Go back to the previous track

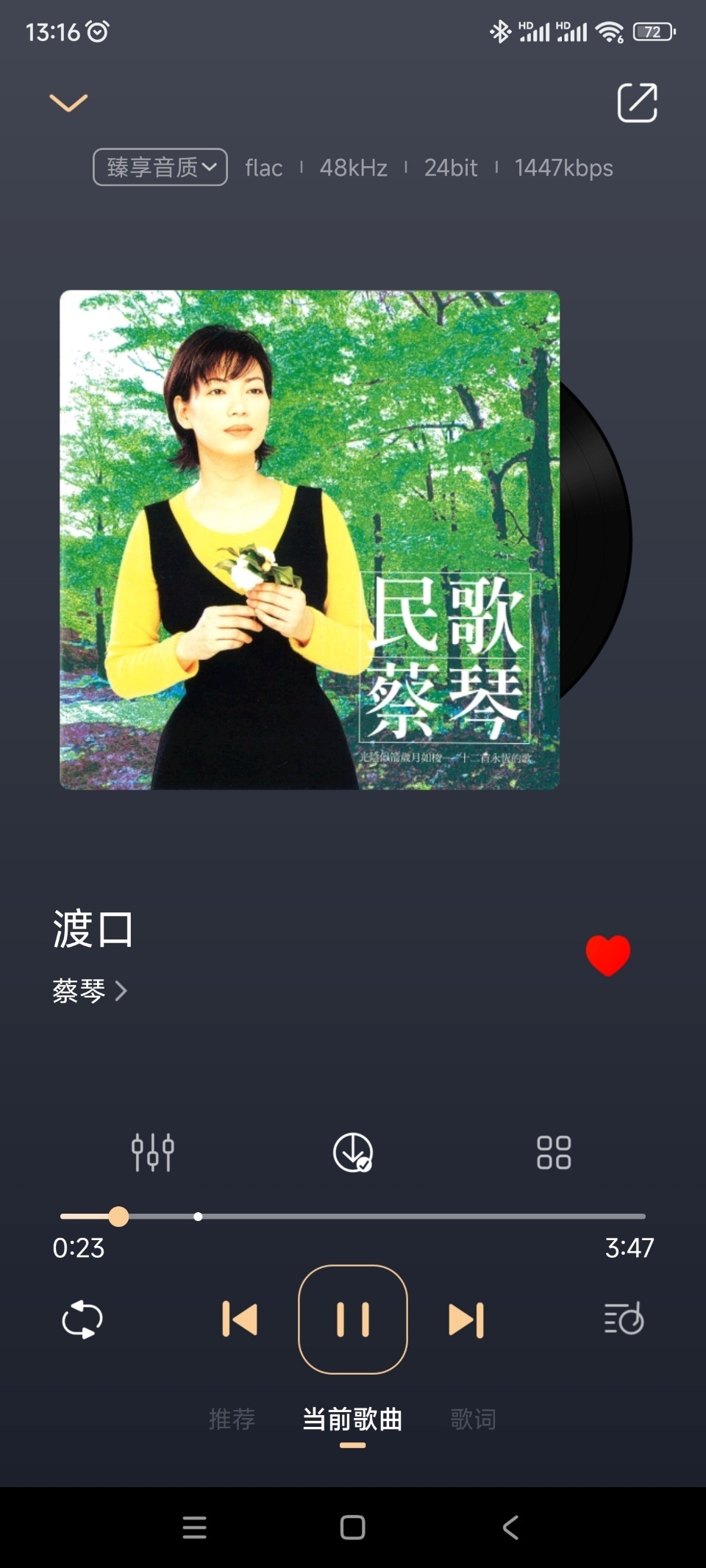(240, 1318)
